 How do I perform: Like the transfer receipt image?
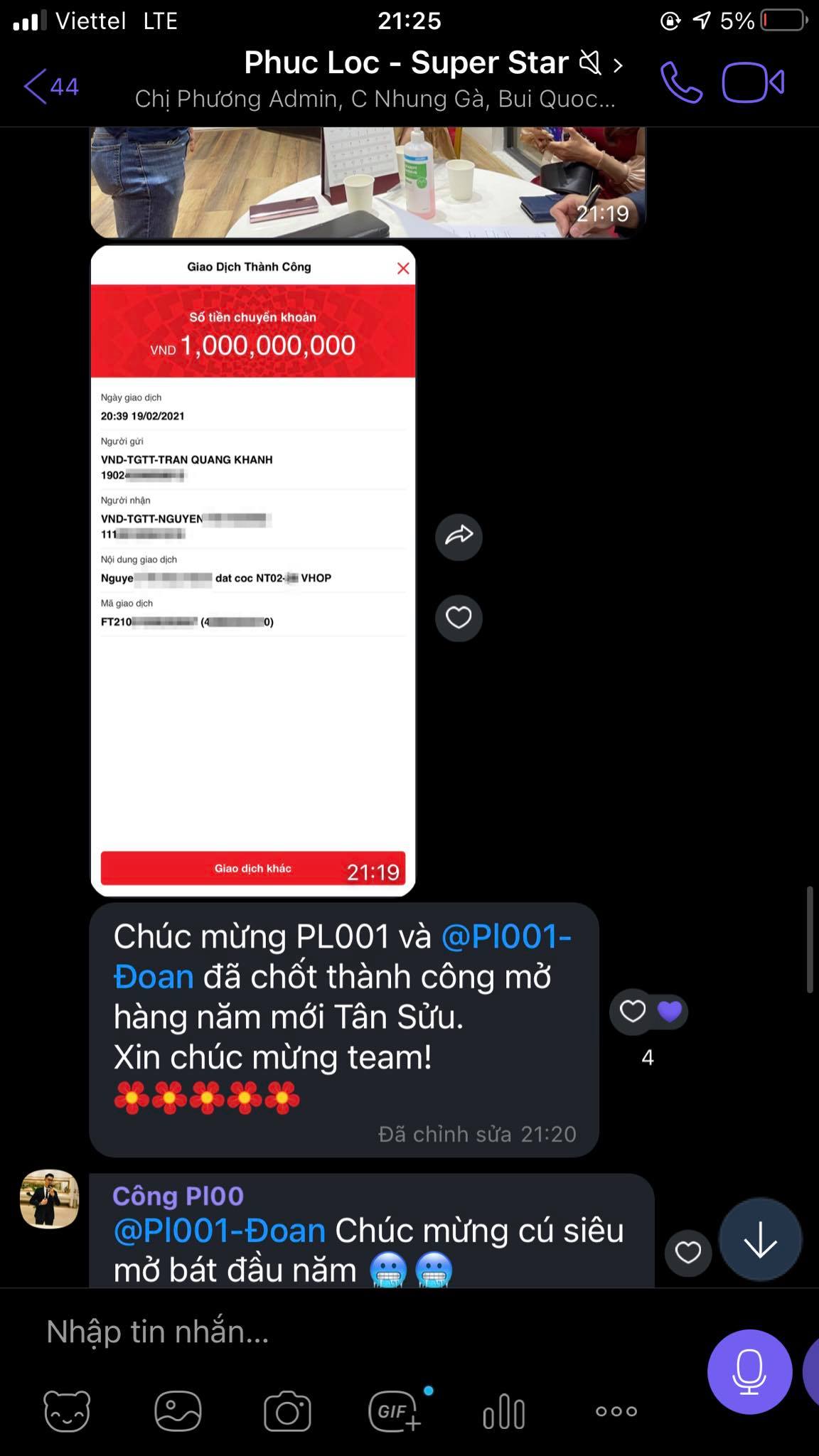[459, 618]
